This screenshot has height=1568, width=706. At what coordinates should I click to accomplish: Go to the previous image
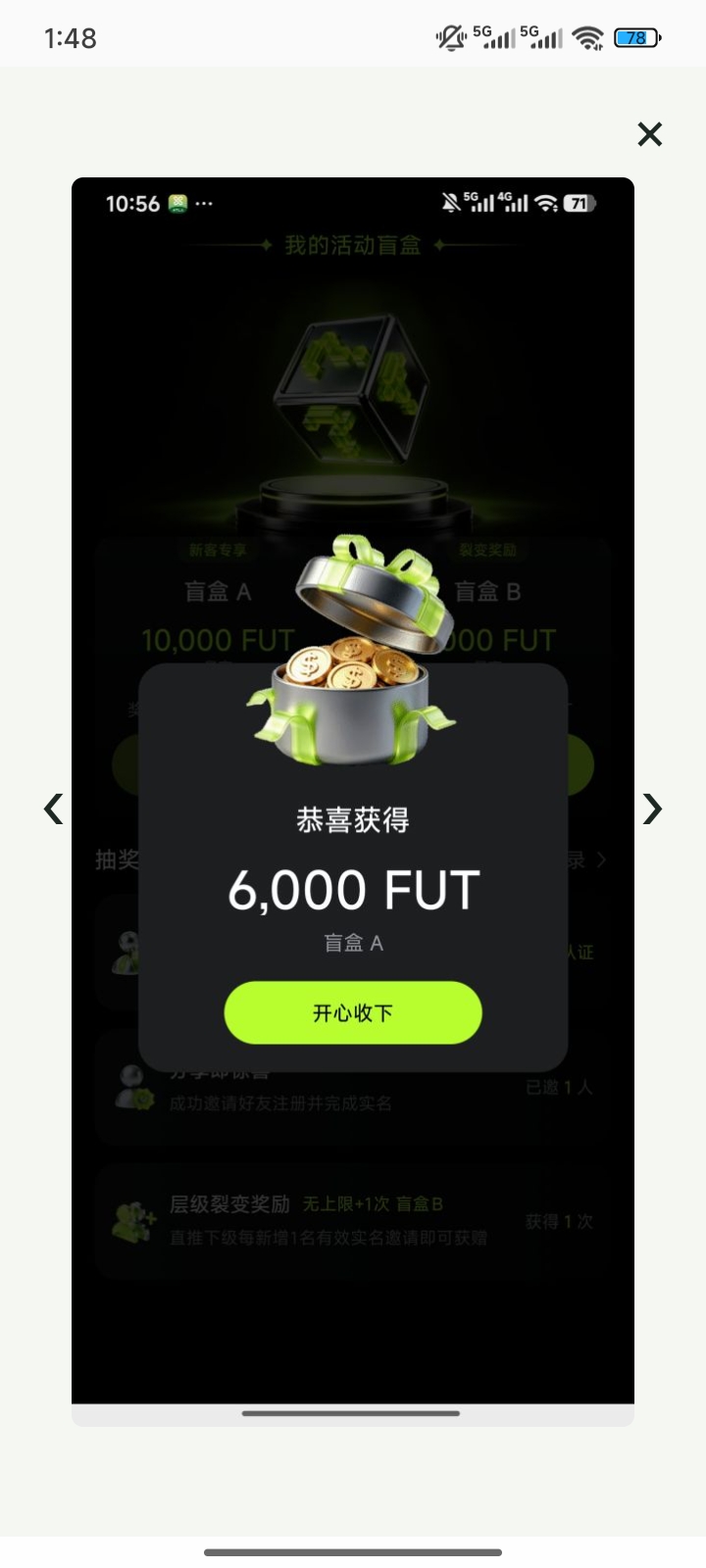coord(54,808)
